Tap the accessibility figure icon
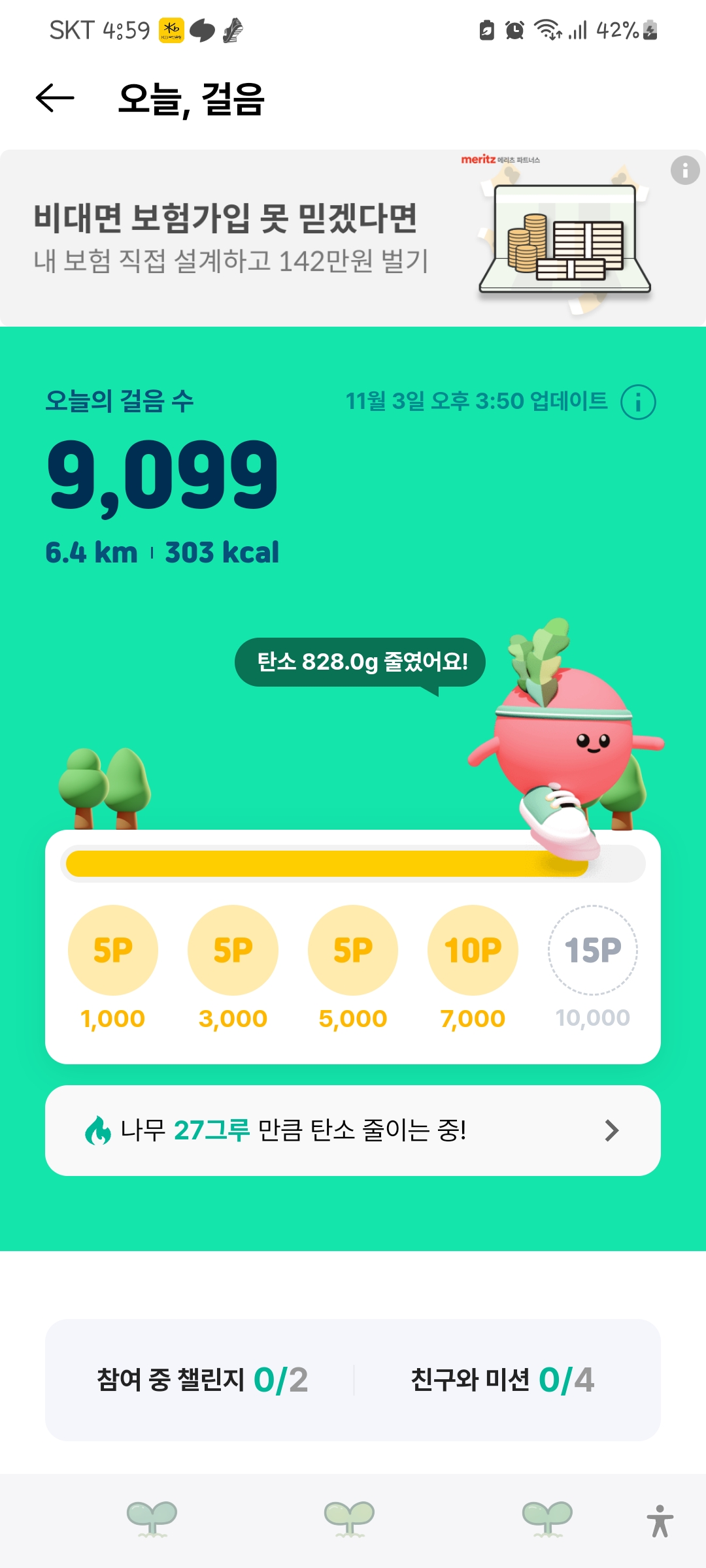 (660, 1521)
